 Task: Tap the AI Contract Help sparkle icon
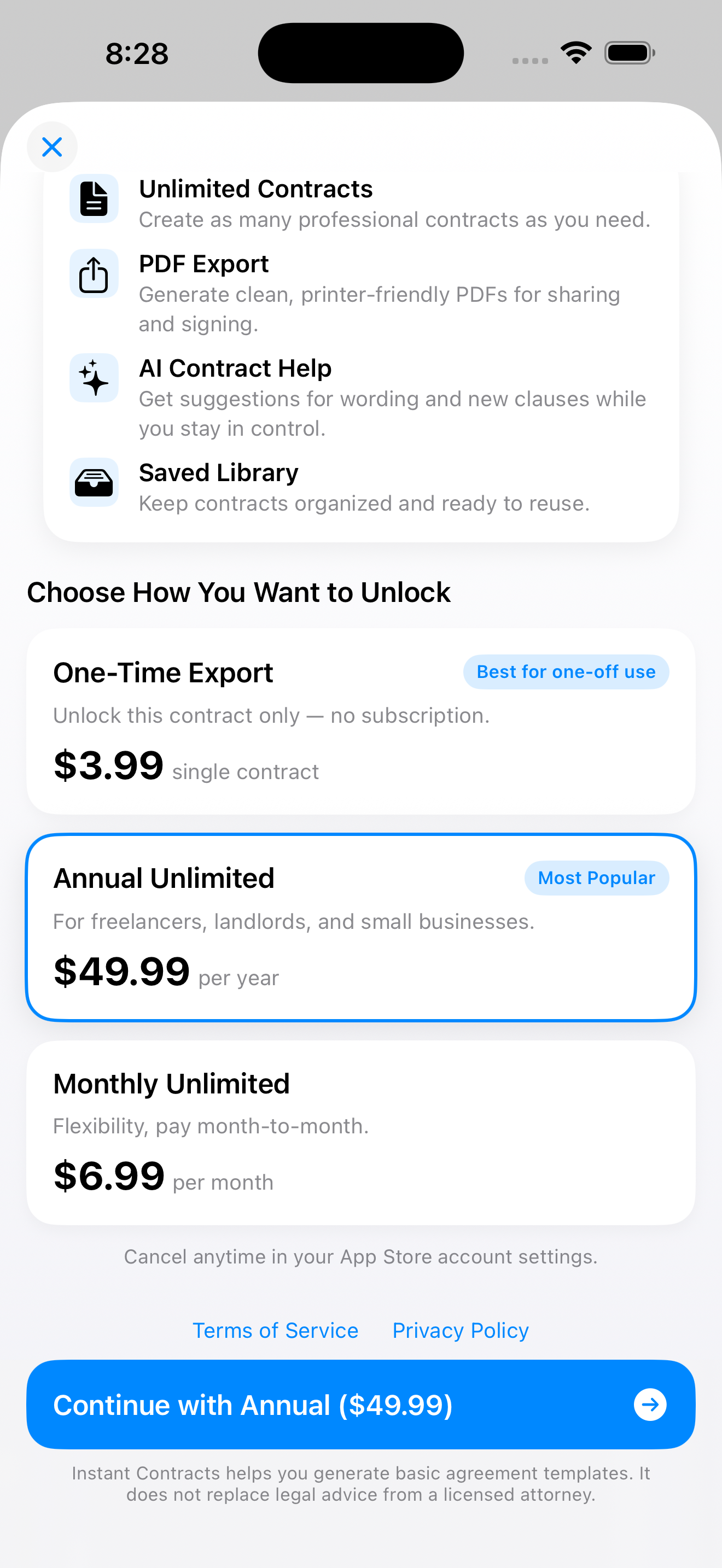tap(94, 377)
